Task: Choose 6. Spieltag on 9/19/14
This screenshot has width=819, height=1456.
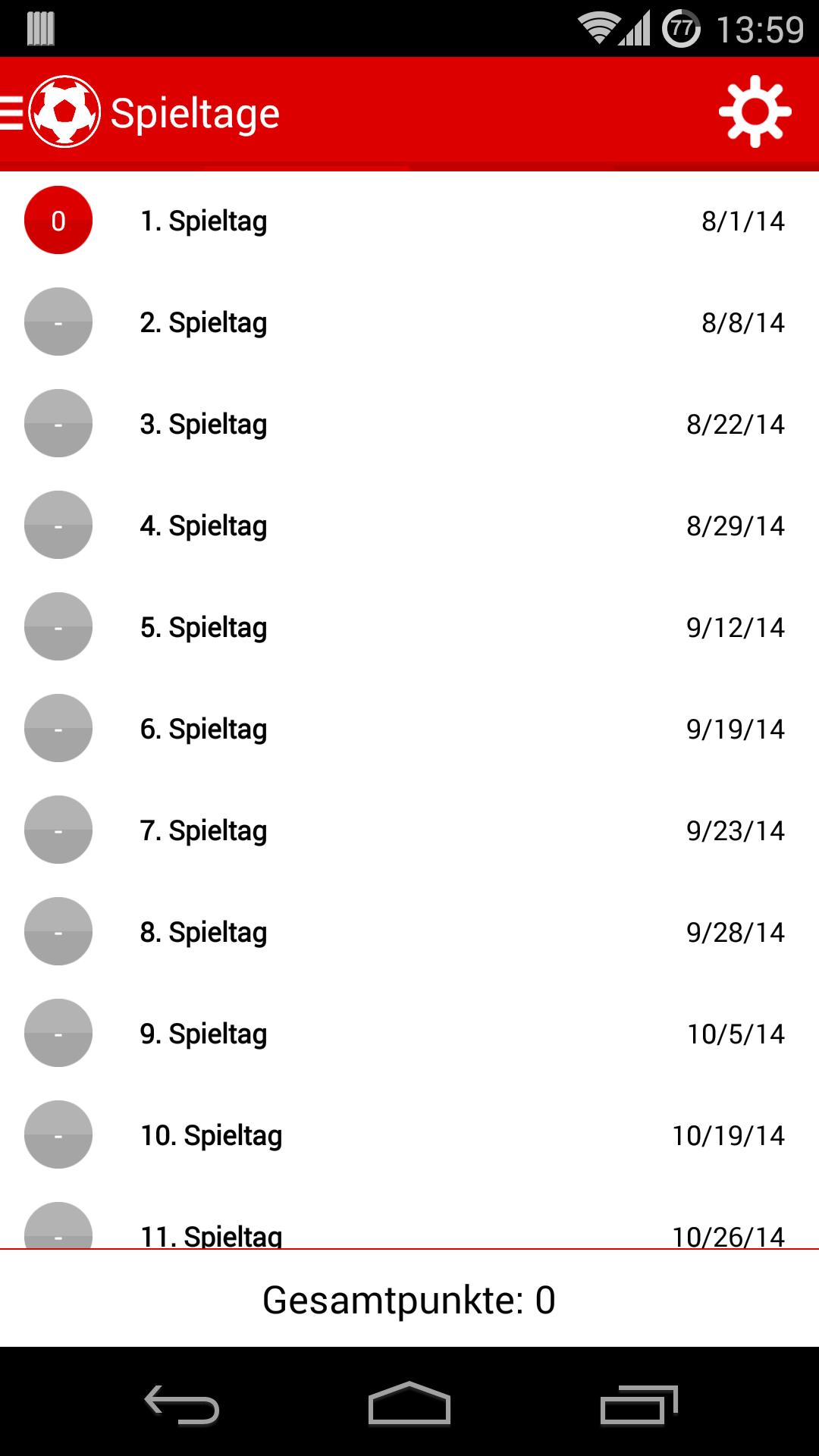Action: (x=409, y=729)
